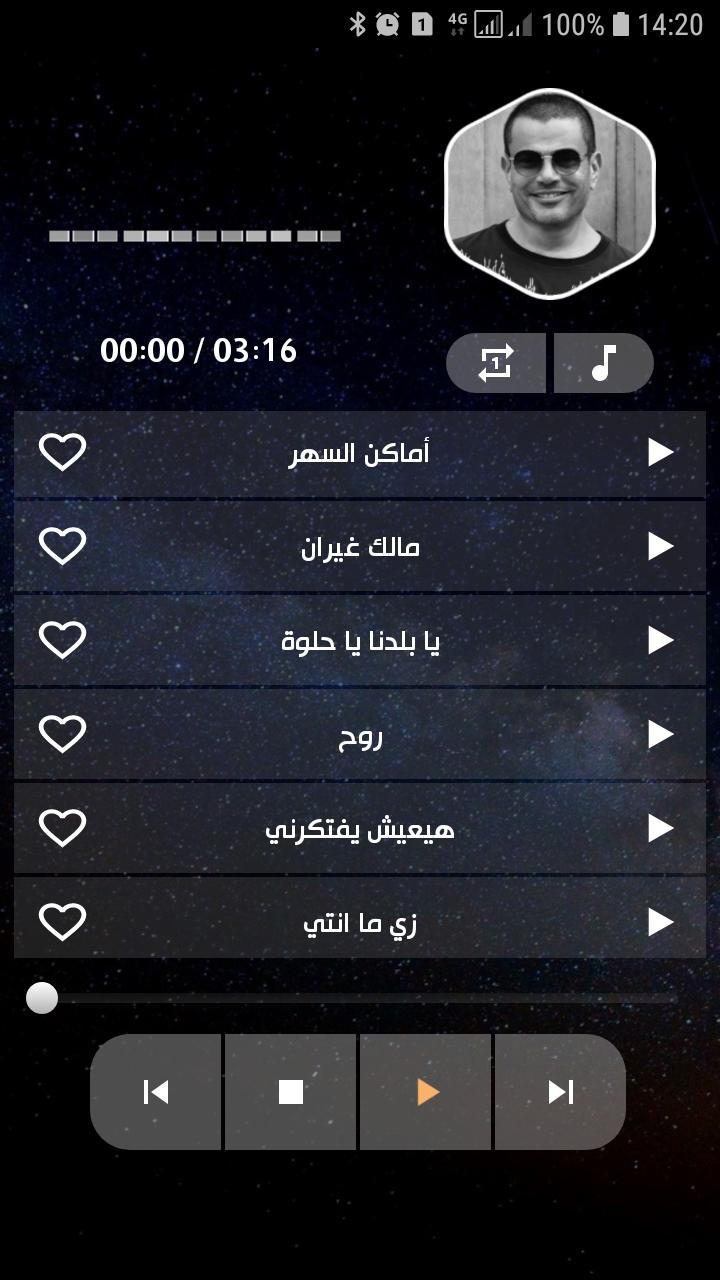This screenshot has height=1280, width=720.
Task: Play the song يا بلدنا يا حلوة
Action: (x=660, y=640)
